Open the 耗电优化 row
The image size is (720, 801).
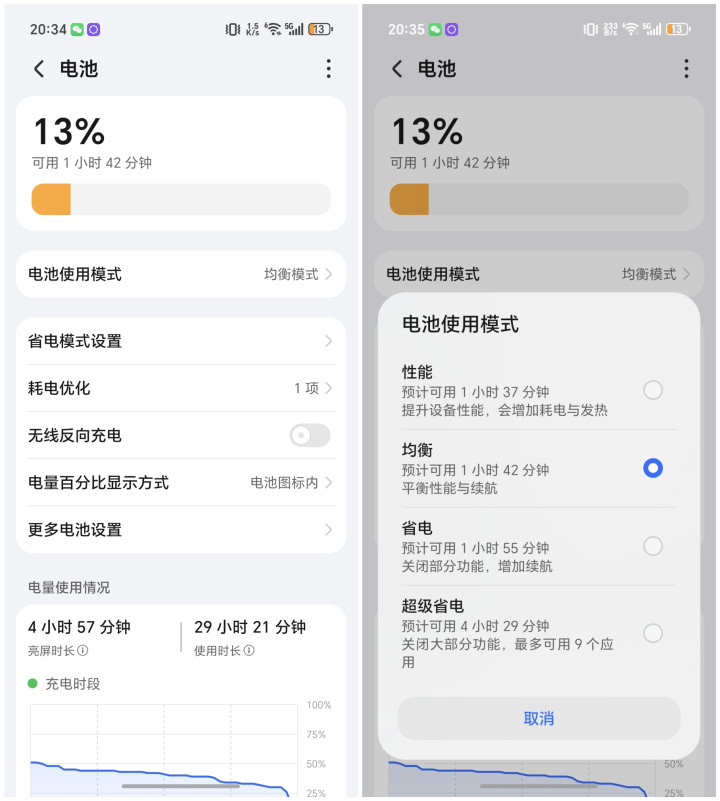pyautogui.click(x=181, y=388)
